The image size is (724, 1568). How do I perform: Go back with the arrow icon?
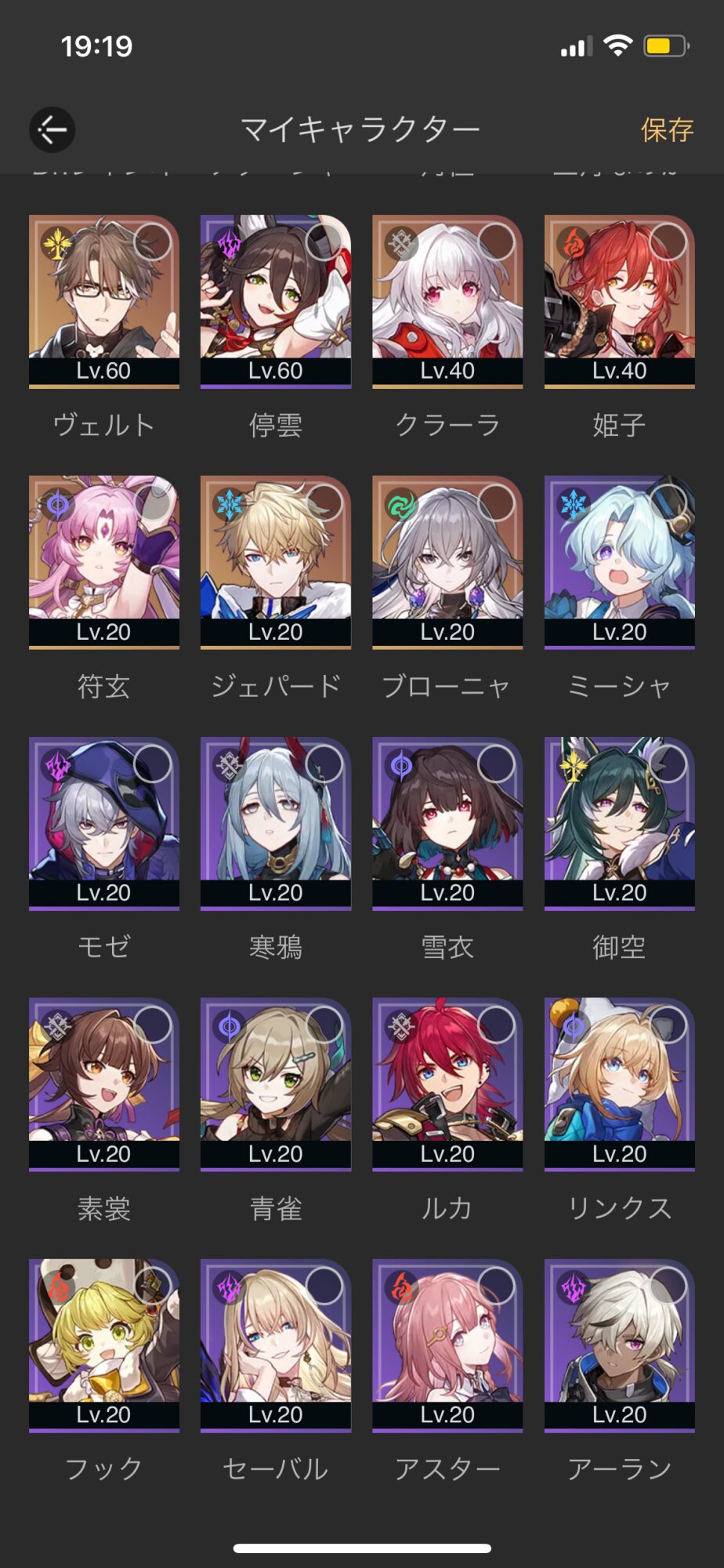pos(52,129)
